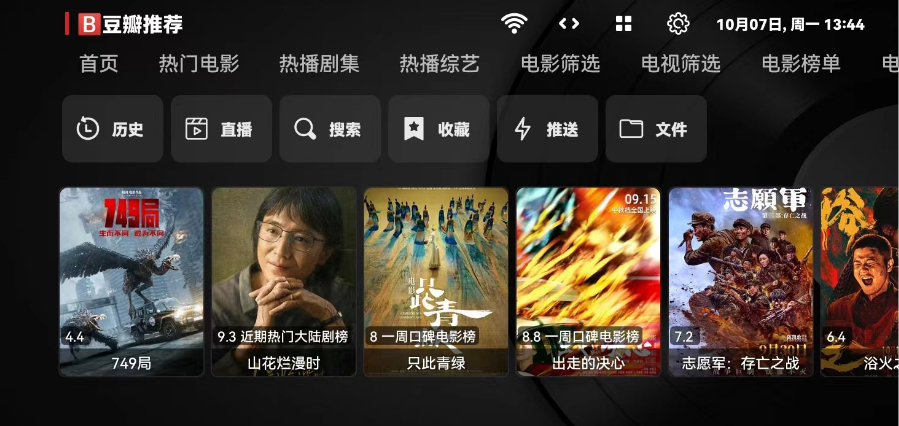This screenshot has width=899, height=426.
Task: Select the 热播综艺 tab
Action: pyautogui.click(x=439, y=64)
